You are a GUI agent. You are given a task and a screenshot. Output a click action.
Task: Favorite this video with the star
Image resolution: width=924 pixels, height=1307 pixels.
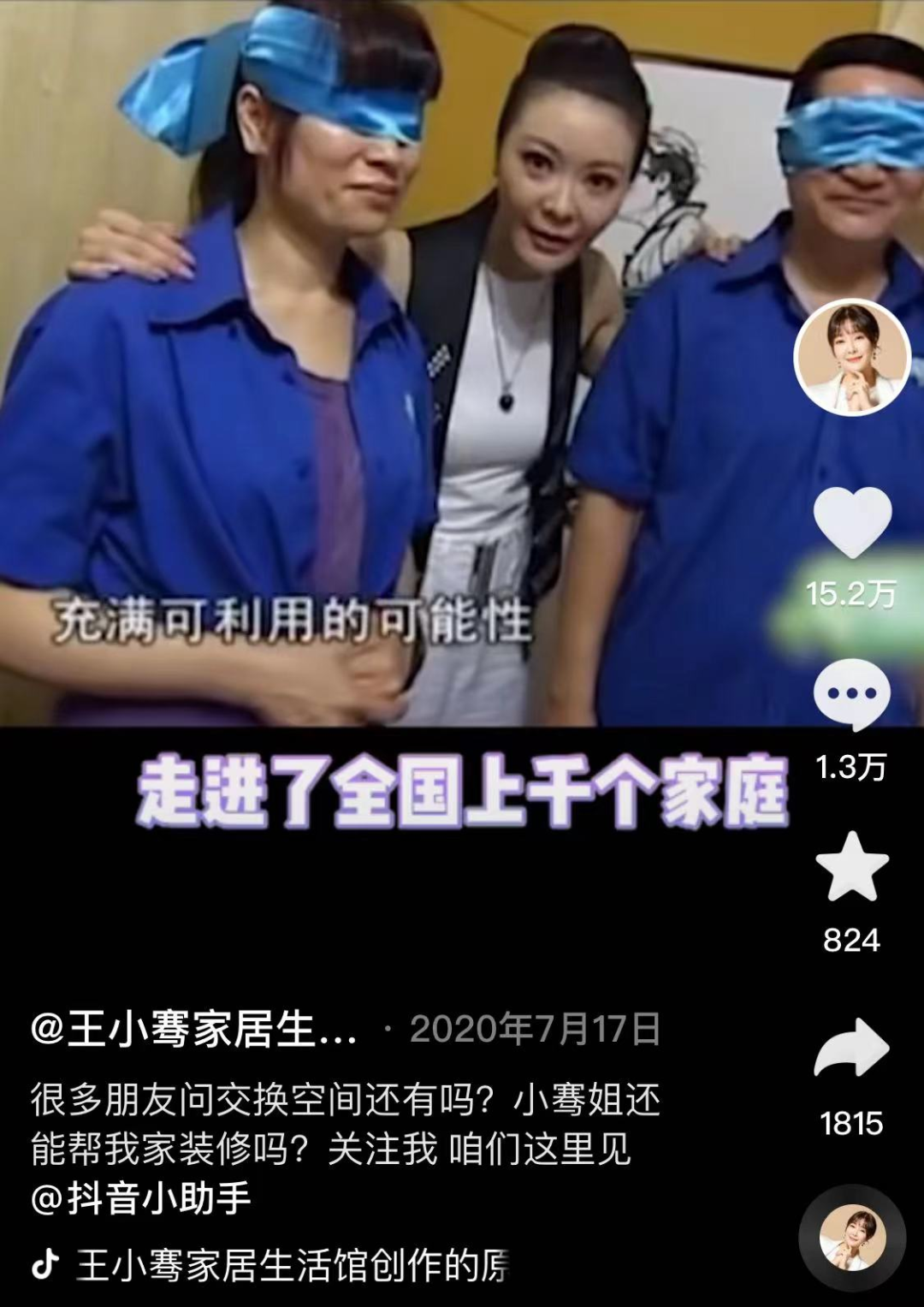click(852, 866)
